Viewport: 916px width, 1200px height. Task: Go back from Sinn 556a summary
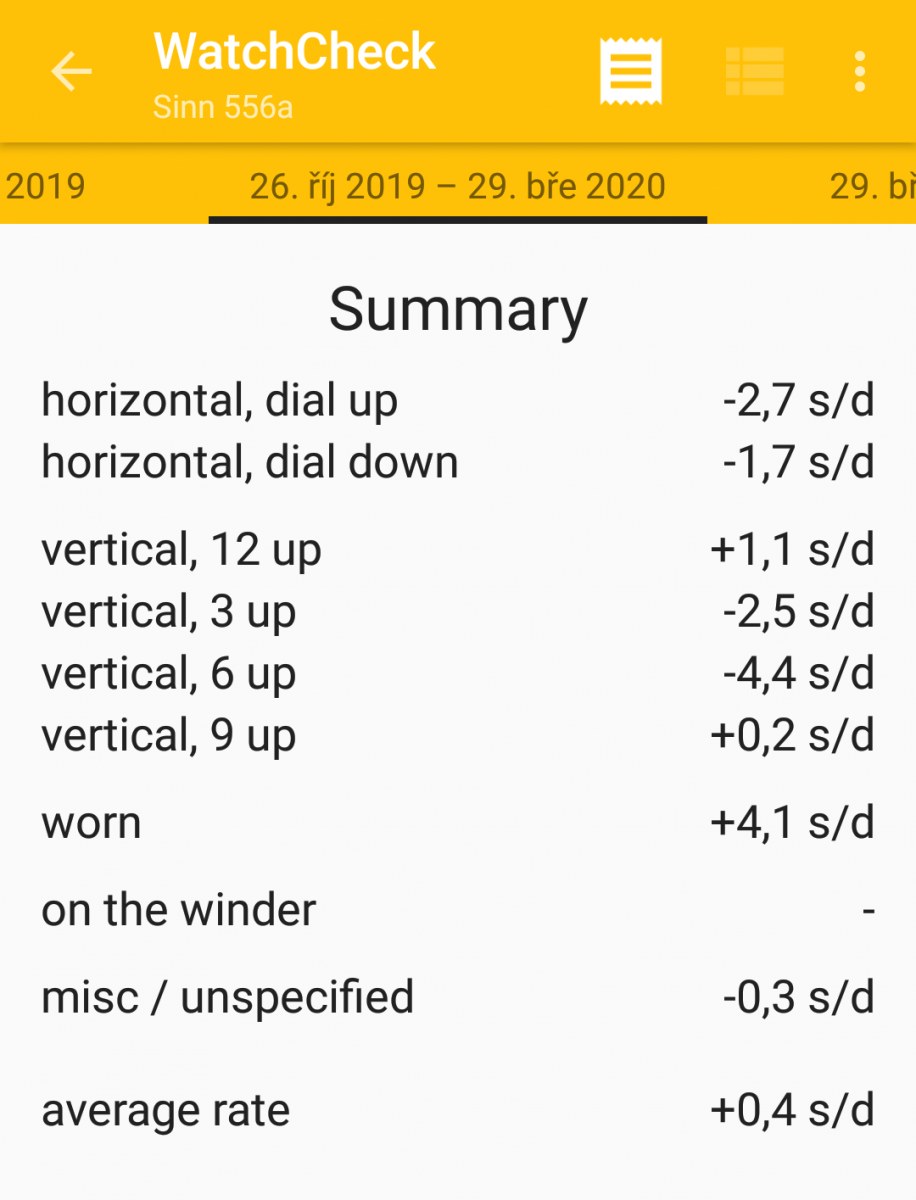pyautogui.click(x=71, y=72)
